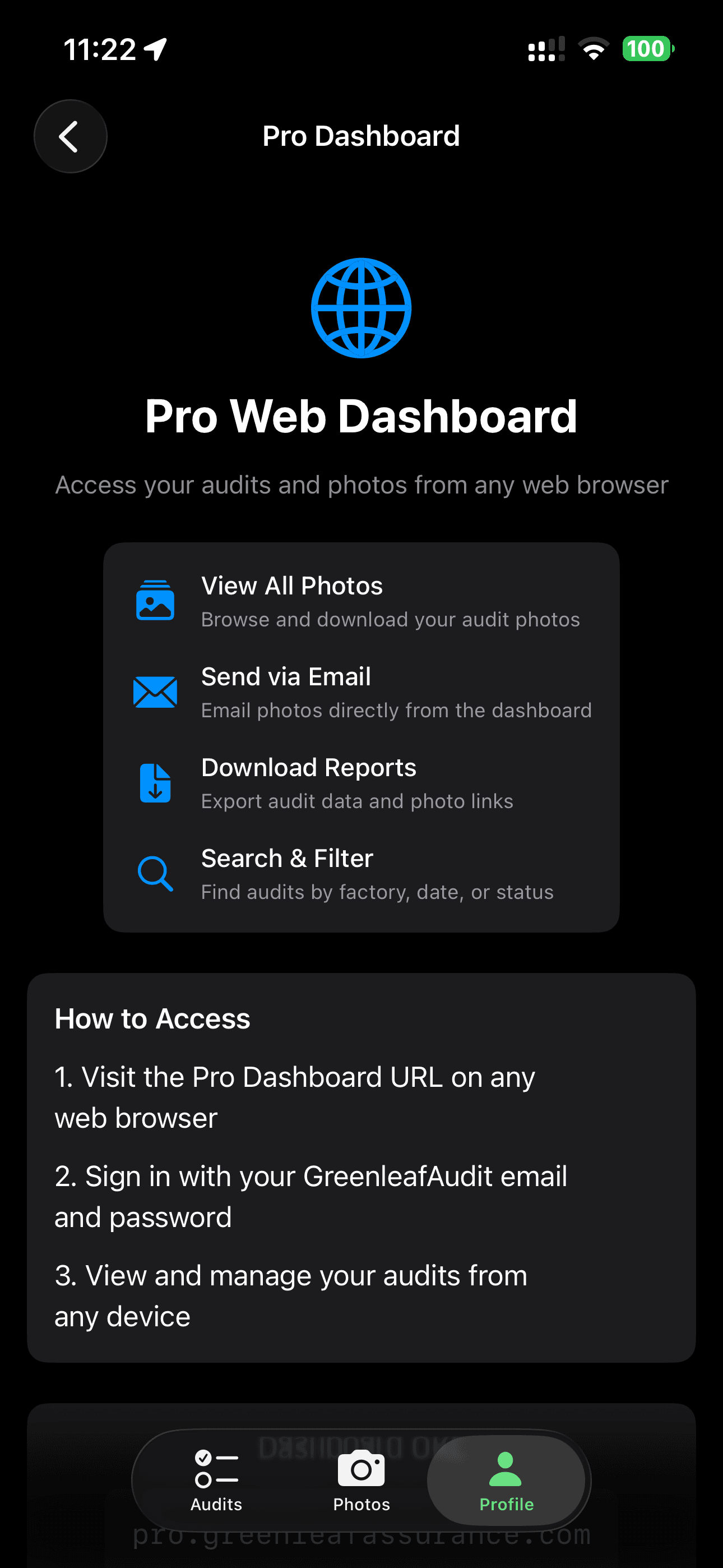Open the Photos tab
The width and height of the screenshot is (723, 1568).
coord(361,1481)
